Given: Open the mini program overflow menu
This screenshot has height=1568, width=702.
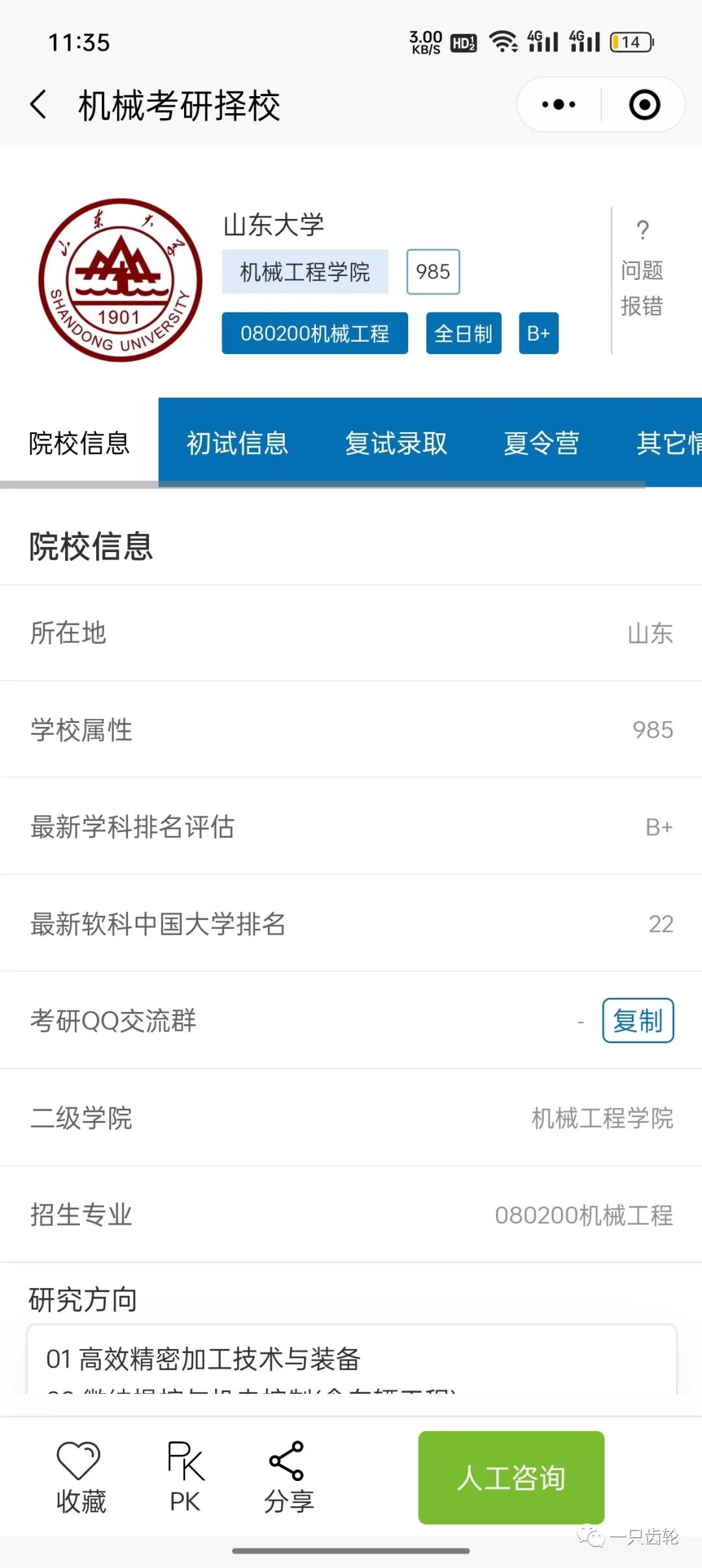Looking at the screenshot, I should coord(558,105).
